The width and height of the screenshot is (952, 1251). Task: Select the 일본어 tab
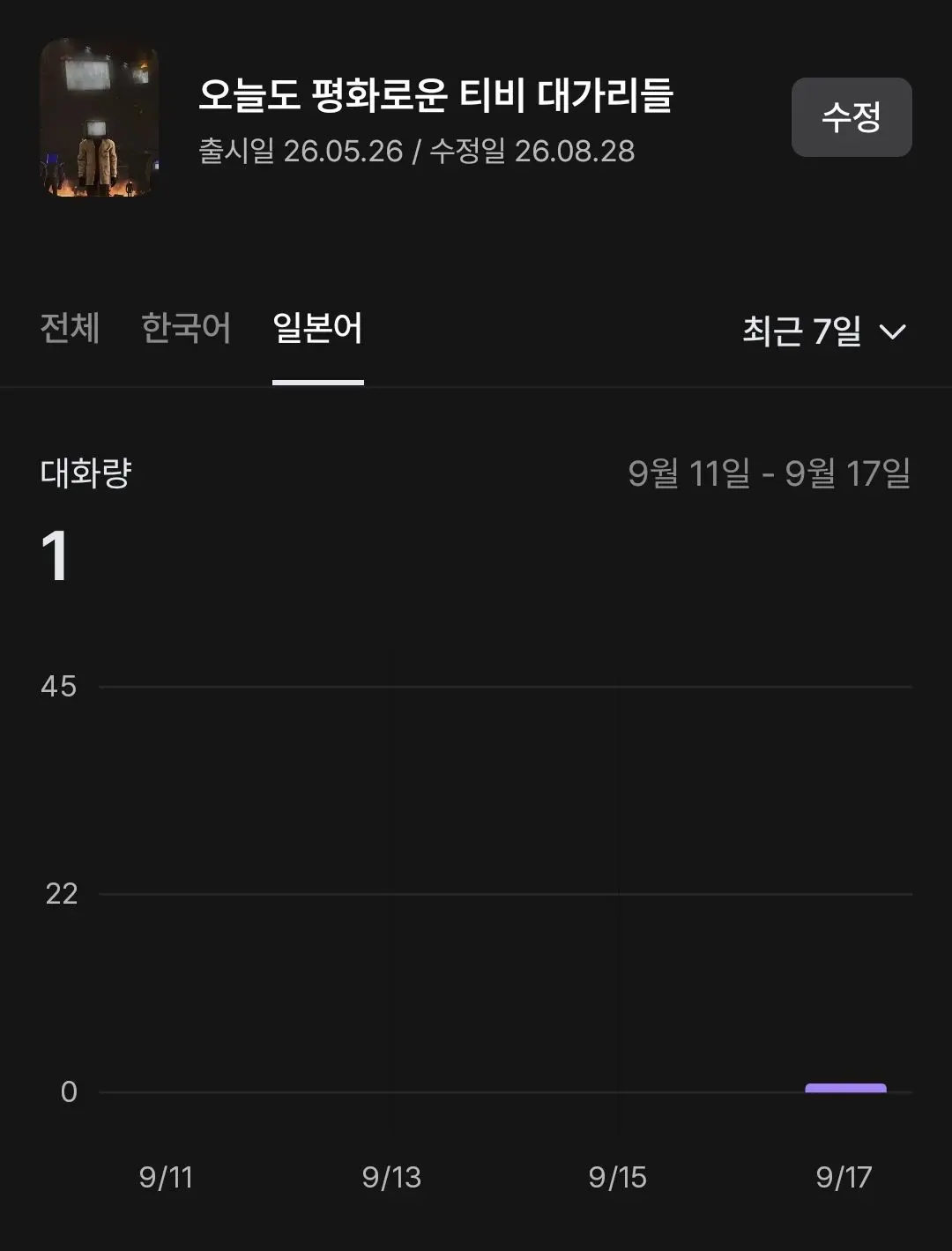click(318, 329)
